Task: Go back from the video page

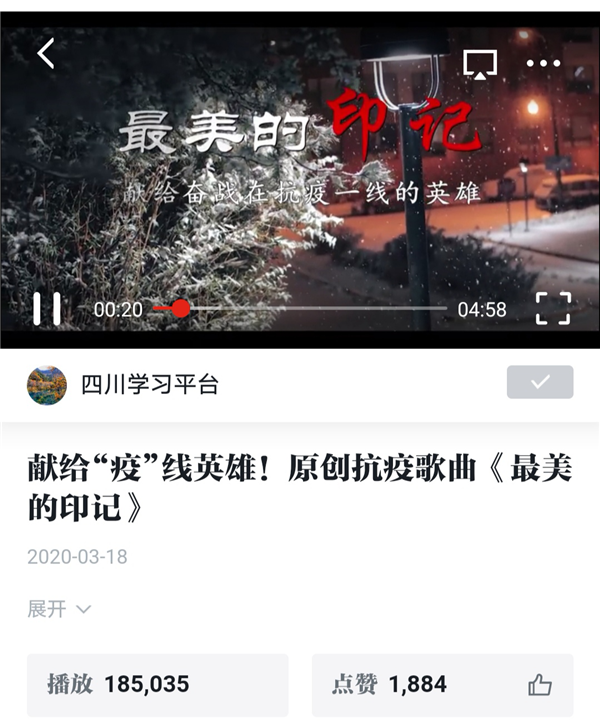Action: pyautogui.click(x=46, y=54)
